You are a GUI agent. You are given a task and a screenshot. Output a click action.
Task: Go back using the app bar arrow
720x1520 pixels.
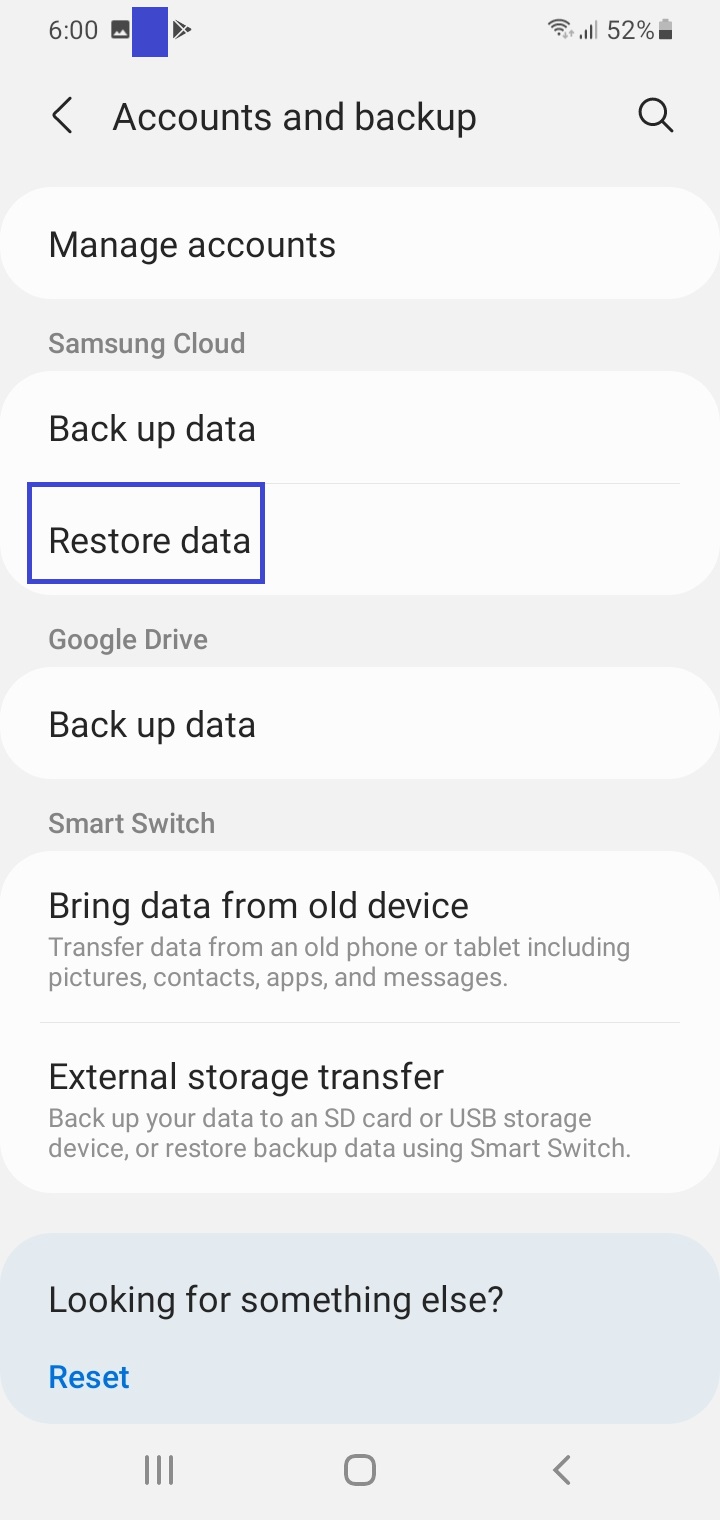62,117
